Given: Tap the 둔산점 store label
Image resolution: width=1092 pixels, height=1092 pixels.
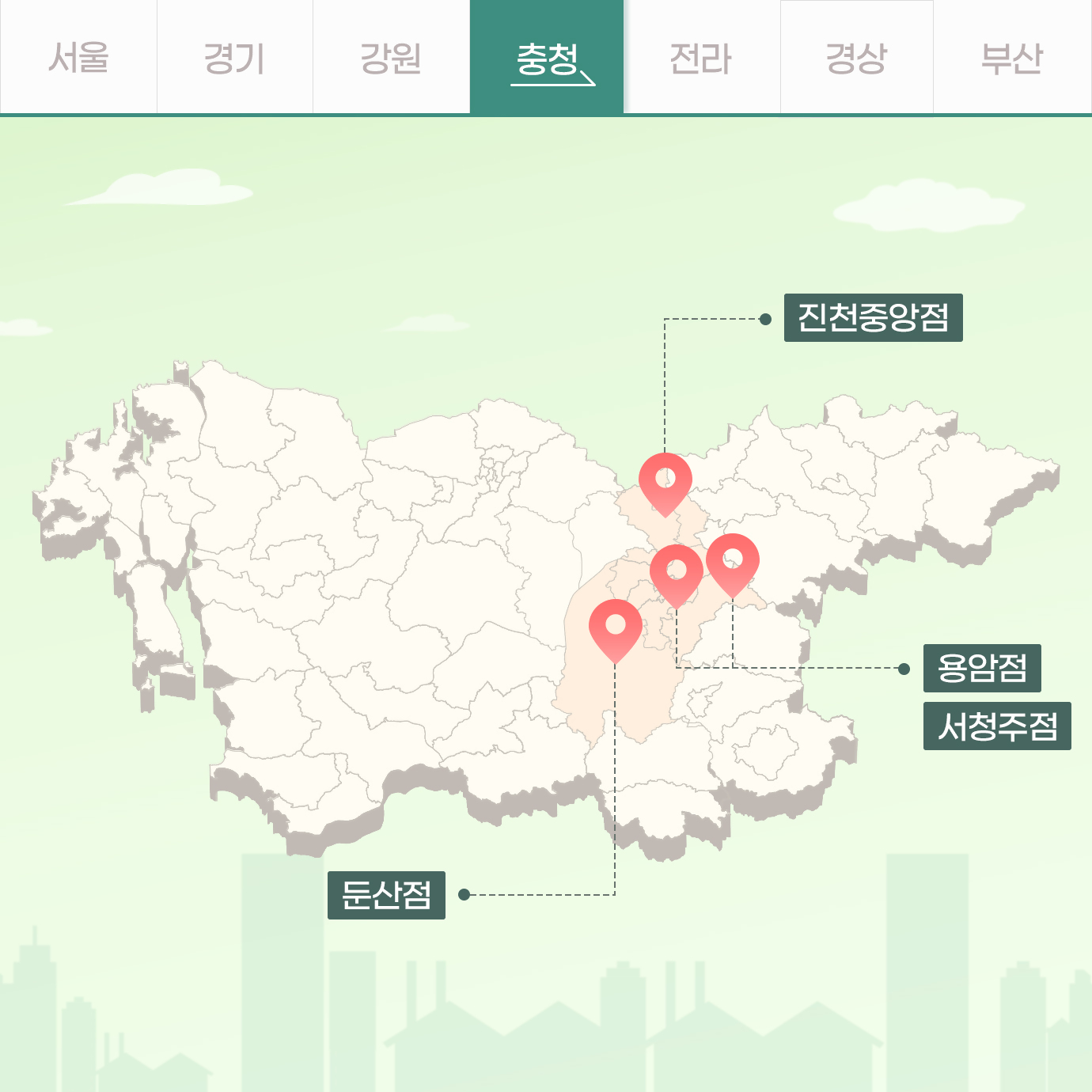Looking at the screenshot, I should click(x=386, y=895).
